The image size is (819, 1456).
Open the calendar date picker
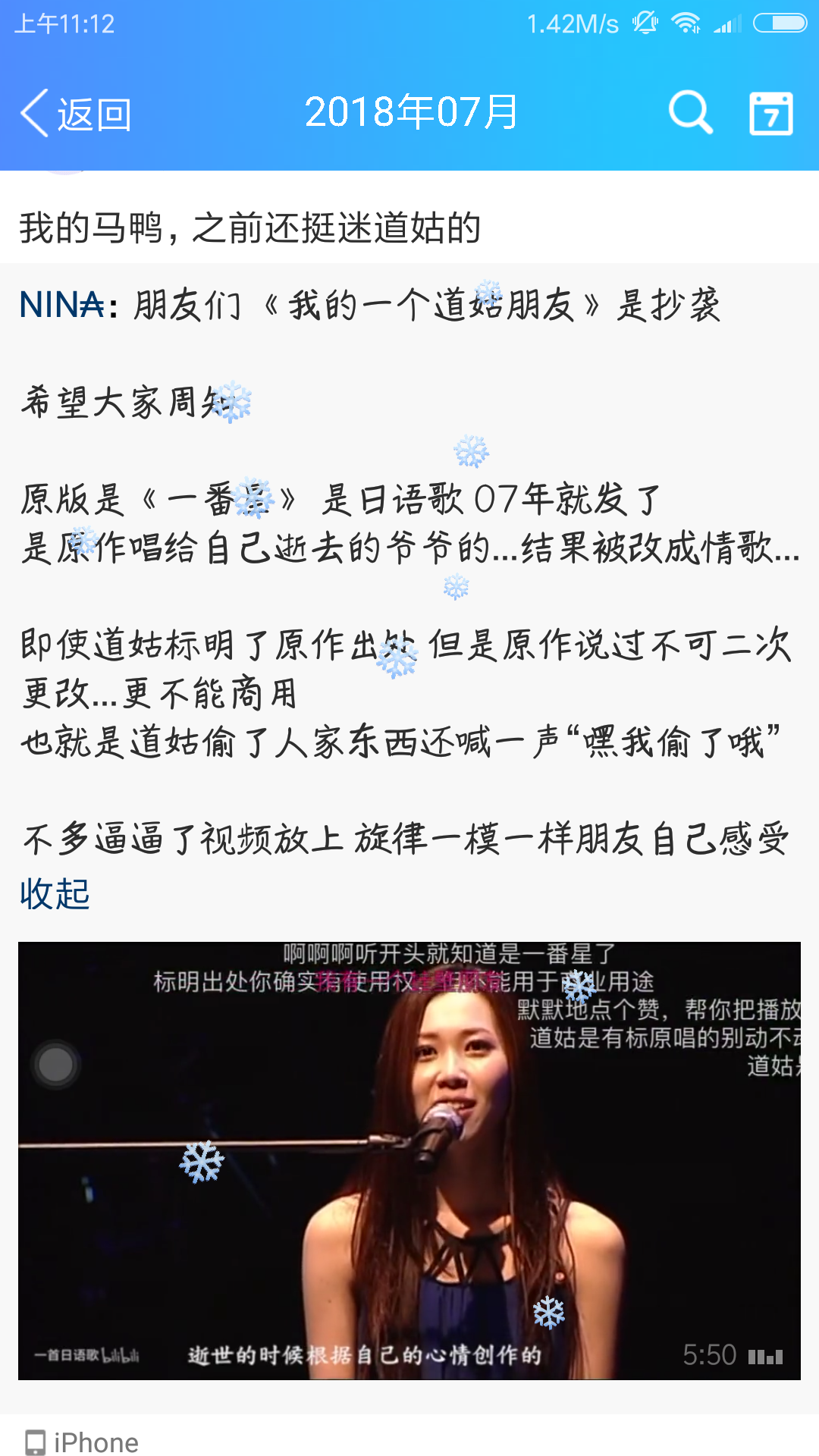[771, 114]
